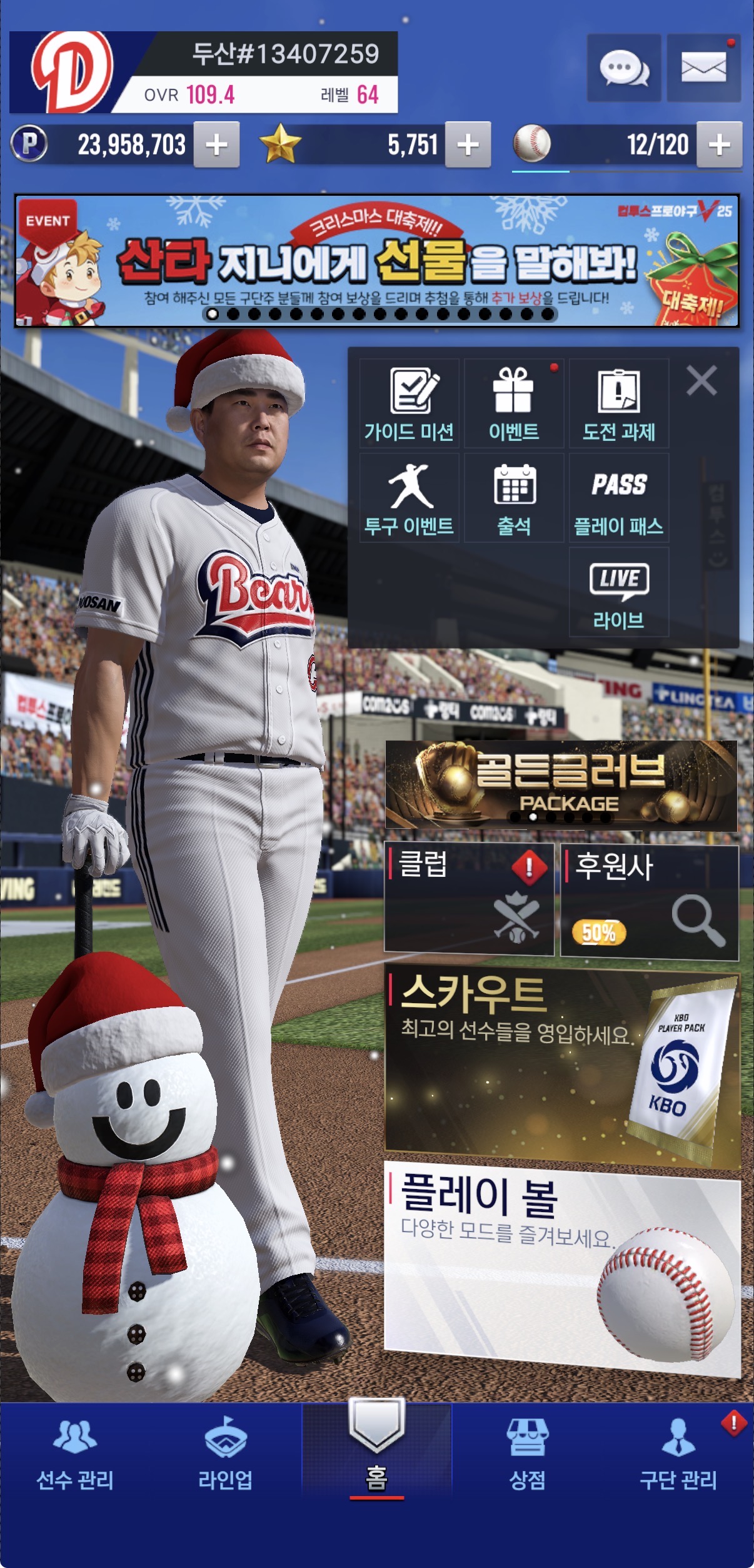Open 도전 과제 challenges
This screenshot has height=1568, width=754.
pos(618,403)
